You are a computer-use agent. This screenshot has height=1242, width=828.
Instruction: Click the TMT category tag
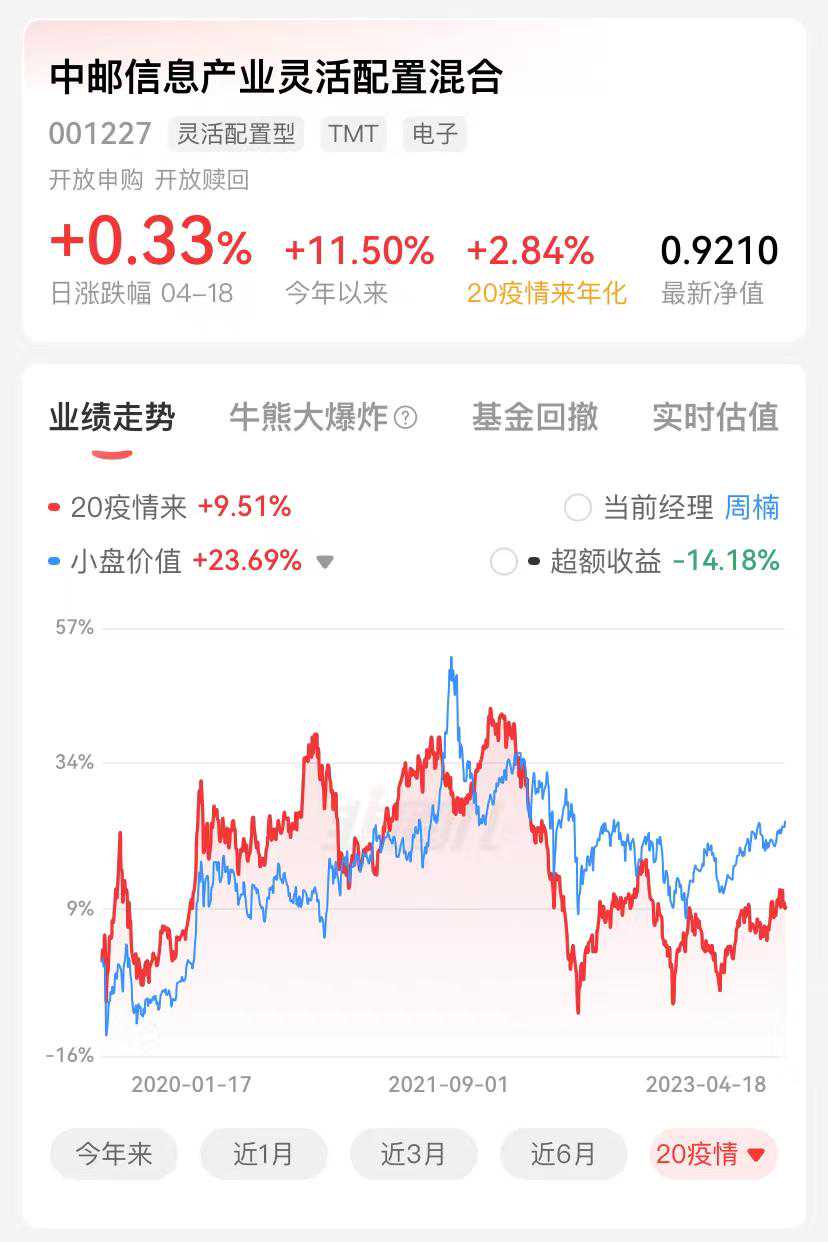(x=352, y=133)
